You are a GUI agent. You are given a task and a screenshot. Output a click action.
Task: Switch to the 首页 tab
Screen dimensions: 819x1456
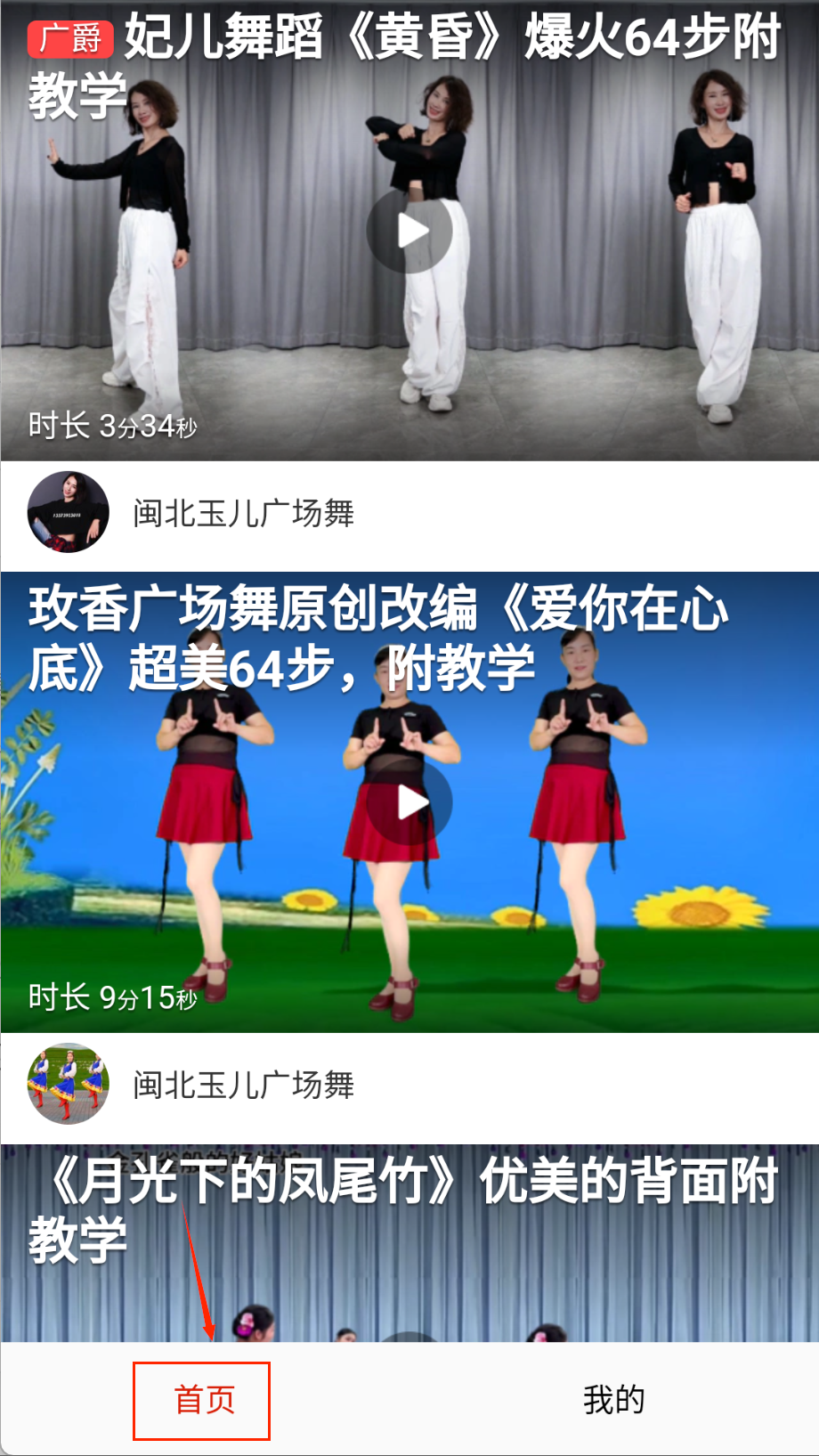pyautogui.click(x=203, y=1400)
